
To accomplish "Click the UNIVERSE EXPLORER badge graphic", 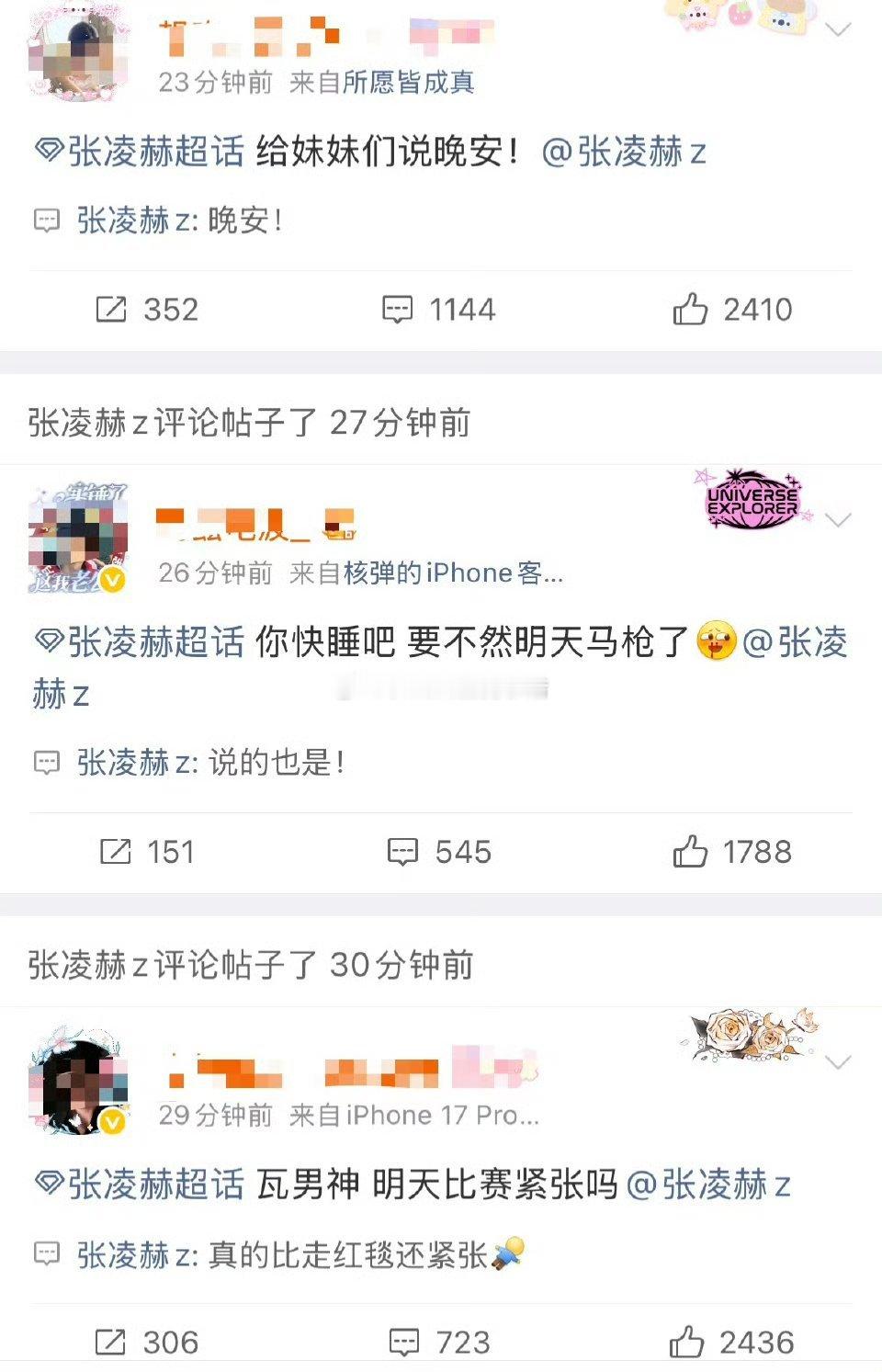I will 753,500.
